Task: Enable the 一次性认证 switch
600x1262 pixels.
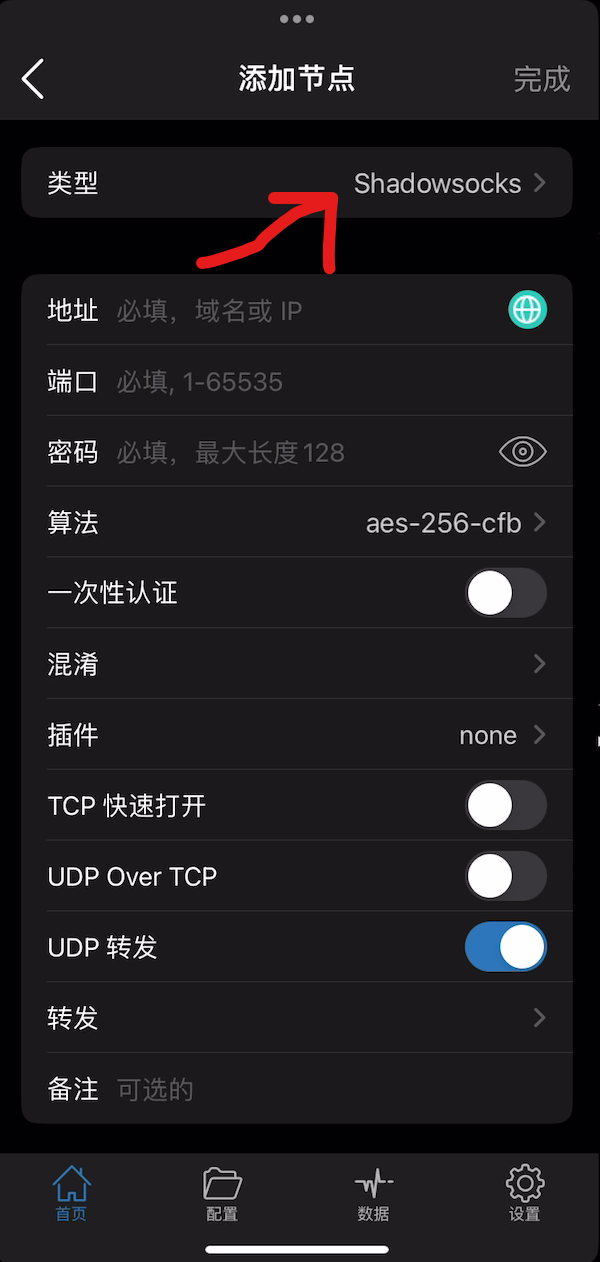Action: [505, 593]
